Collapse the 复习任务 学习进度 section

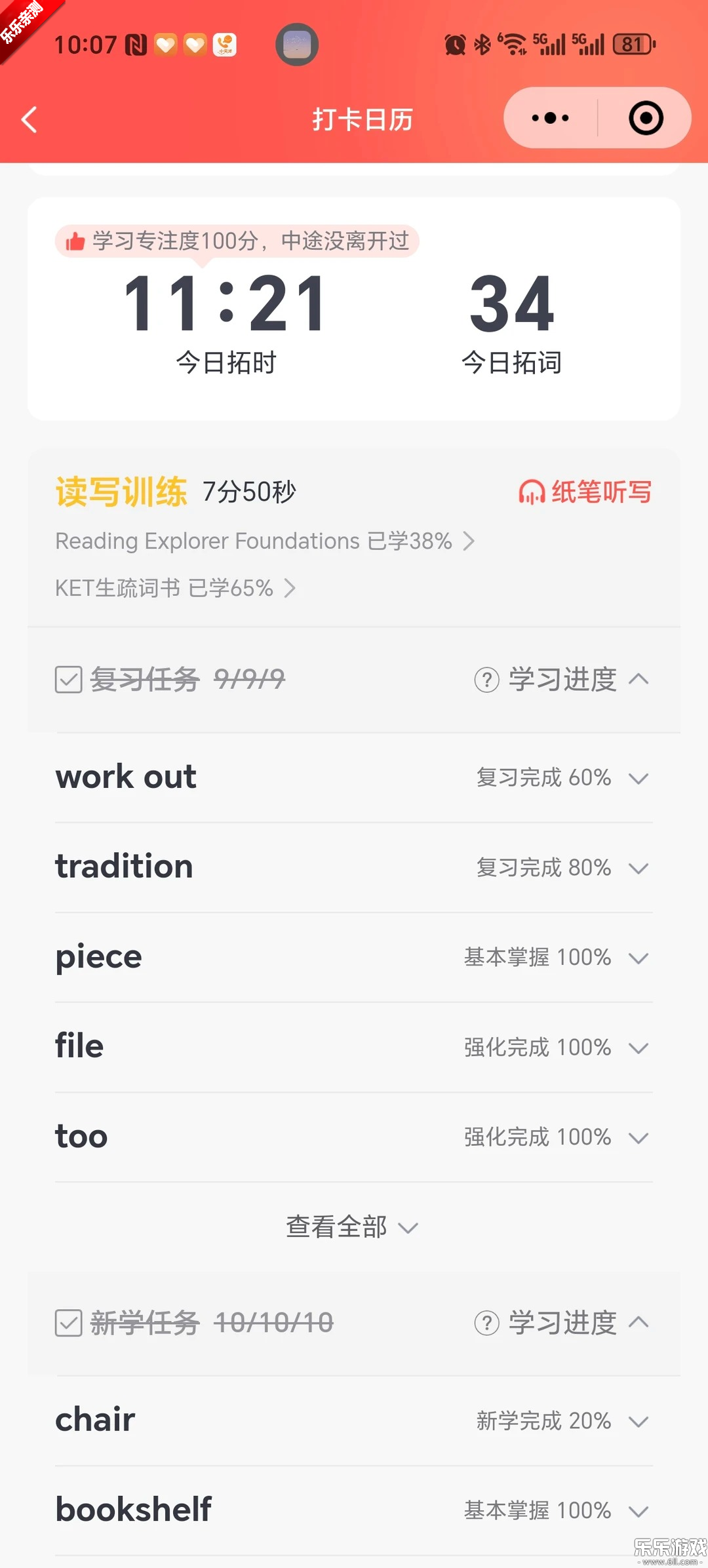(x=637, y=680)
